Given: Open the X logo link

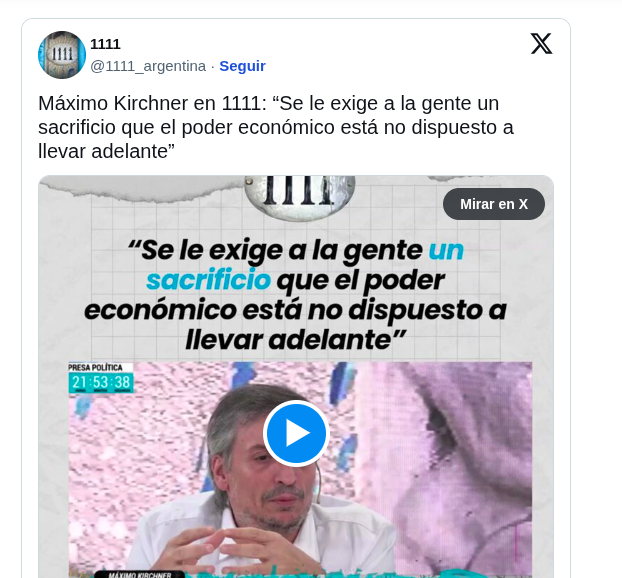Looking at the screenshot, I should pyautogui.click(x=541, y=44).
